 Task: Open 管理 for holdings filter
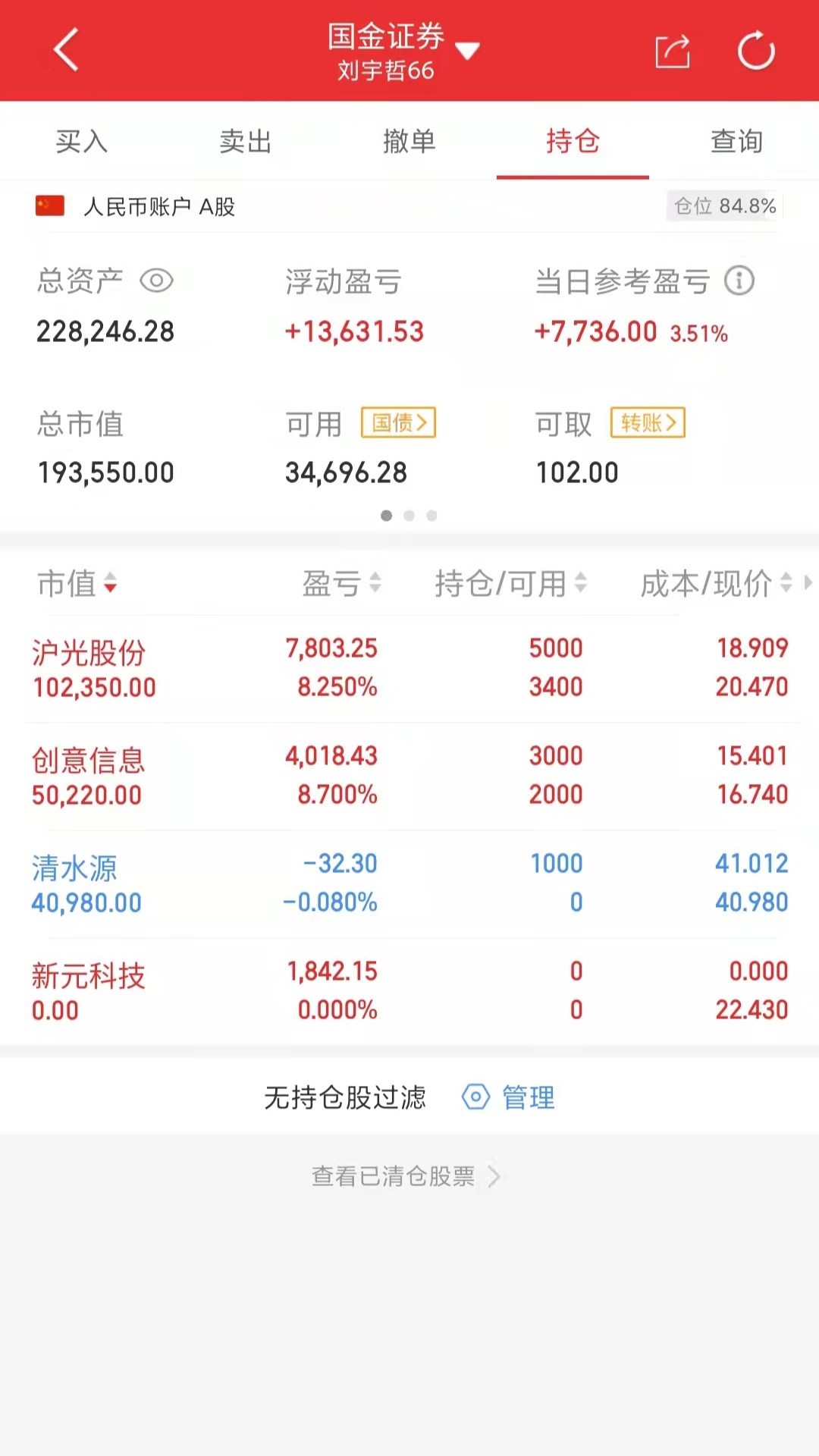(x=509, y=1097)
